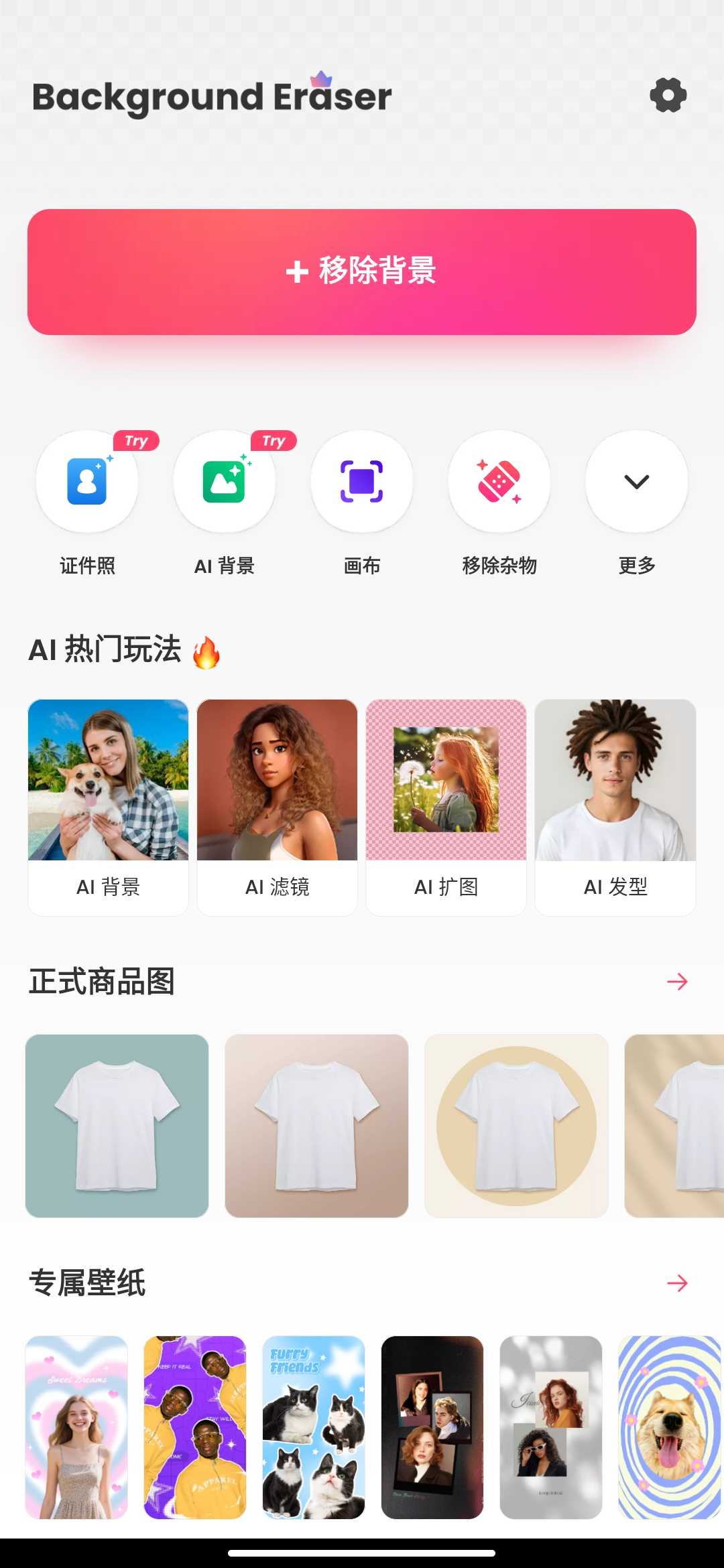Open the AI 扩图 card
The width and height of the screenshot is (724, 1568).
[446, 807]
